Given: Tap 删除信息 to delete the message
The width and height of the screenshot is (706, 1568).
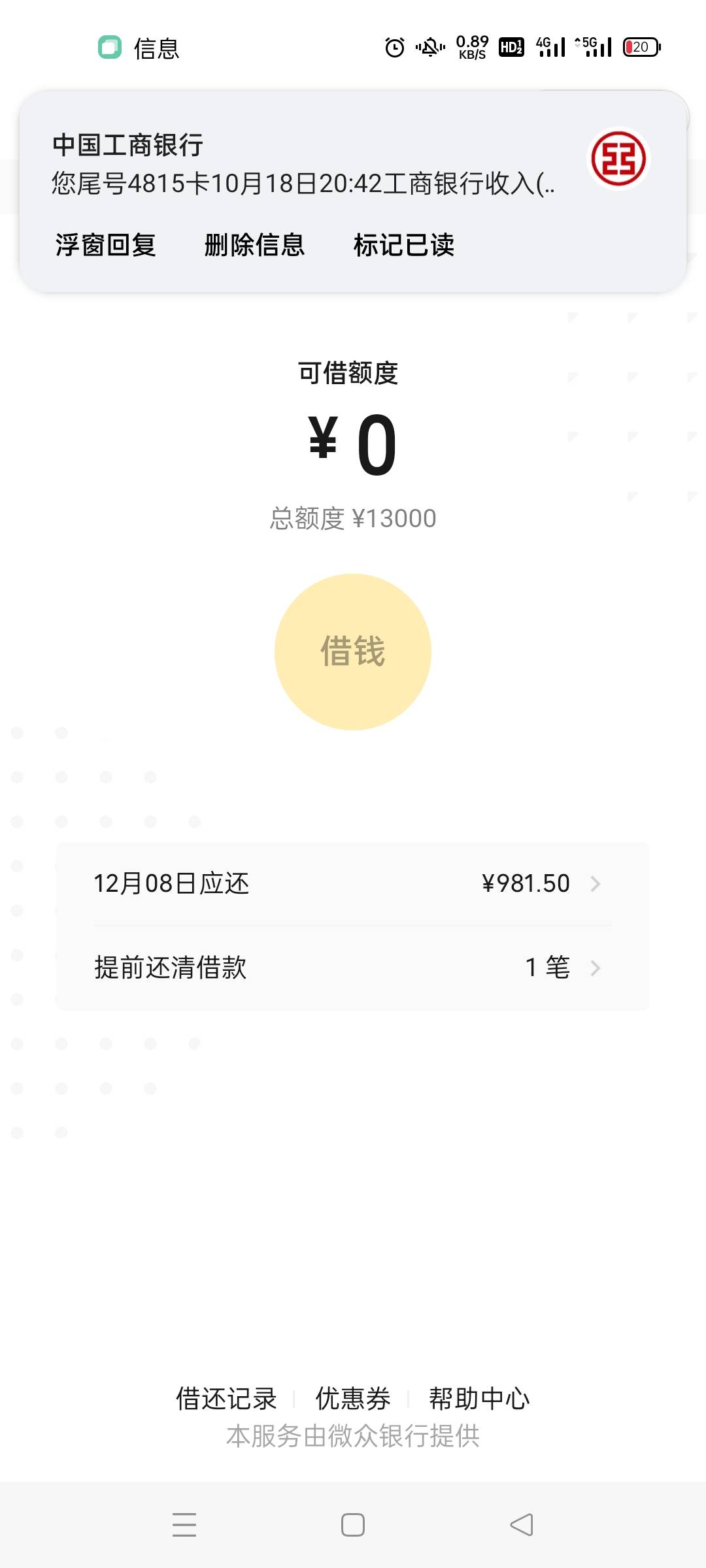Looking at the screenshot, I should tap(255, 245).
